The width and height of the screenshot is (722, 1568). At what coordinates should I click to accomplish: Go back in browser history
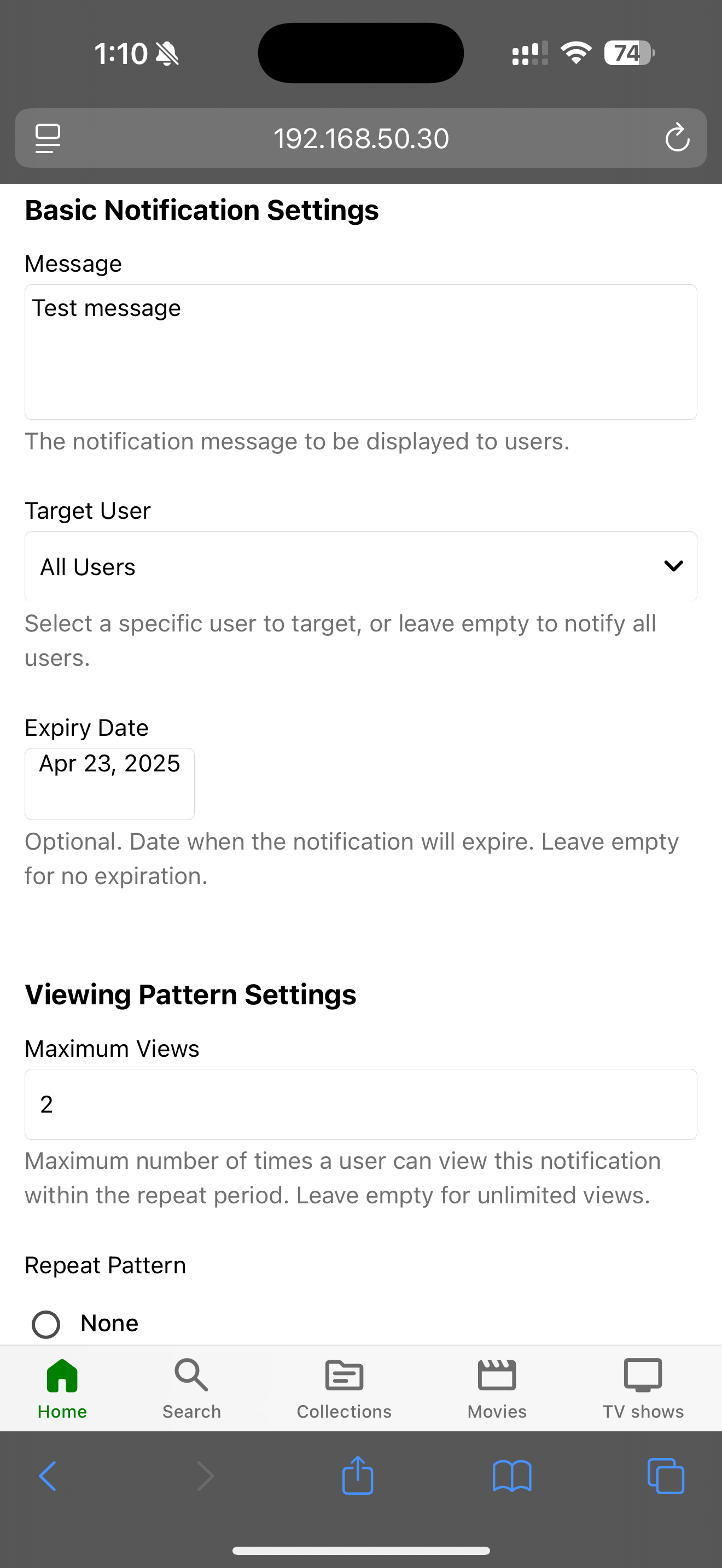pos(48,1476)
